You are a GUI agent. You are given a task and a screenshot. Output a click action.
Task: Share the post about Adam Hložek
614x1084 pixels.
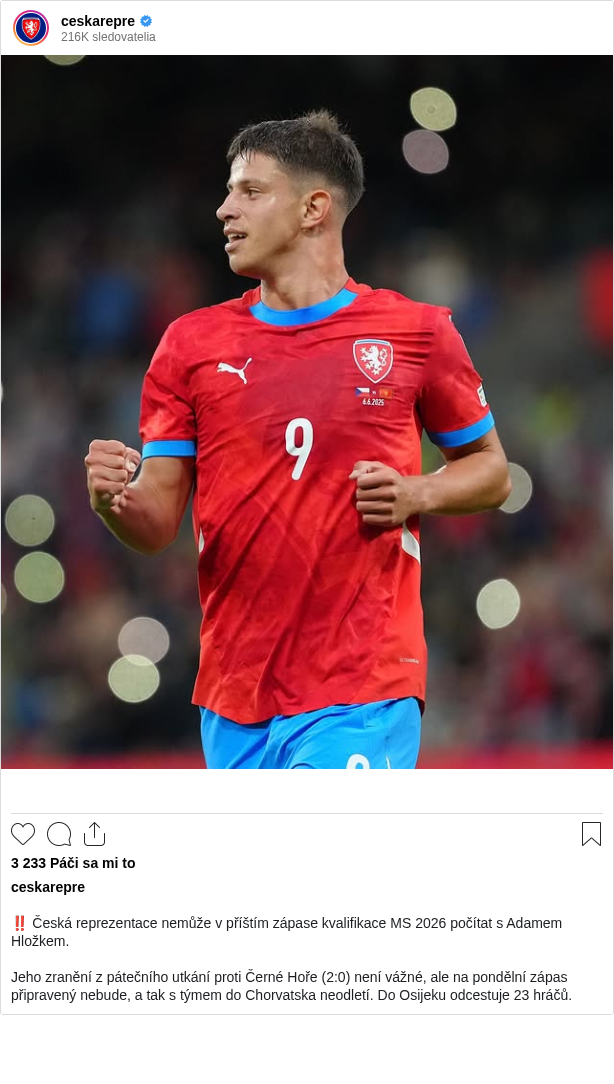[x=95, y=834]
